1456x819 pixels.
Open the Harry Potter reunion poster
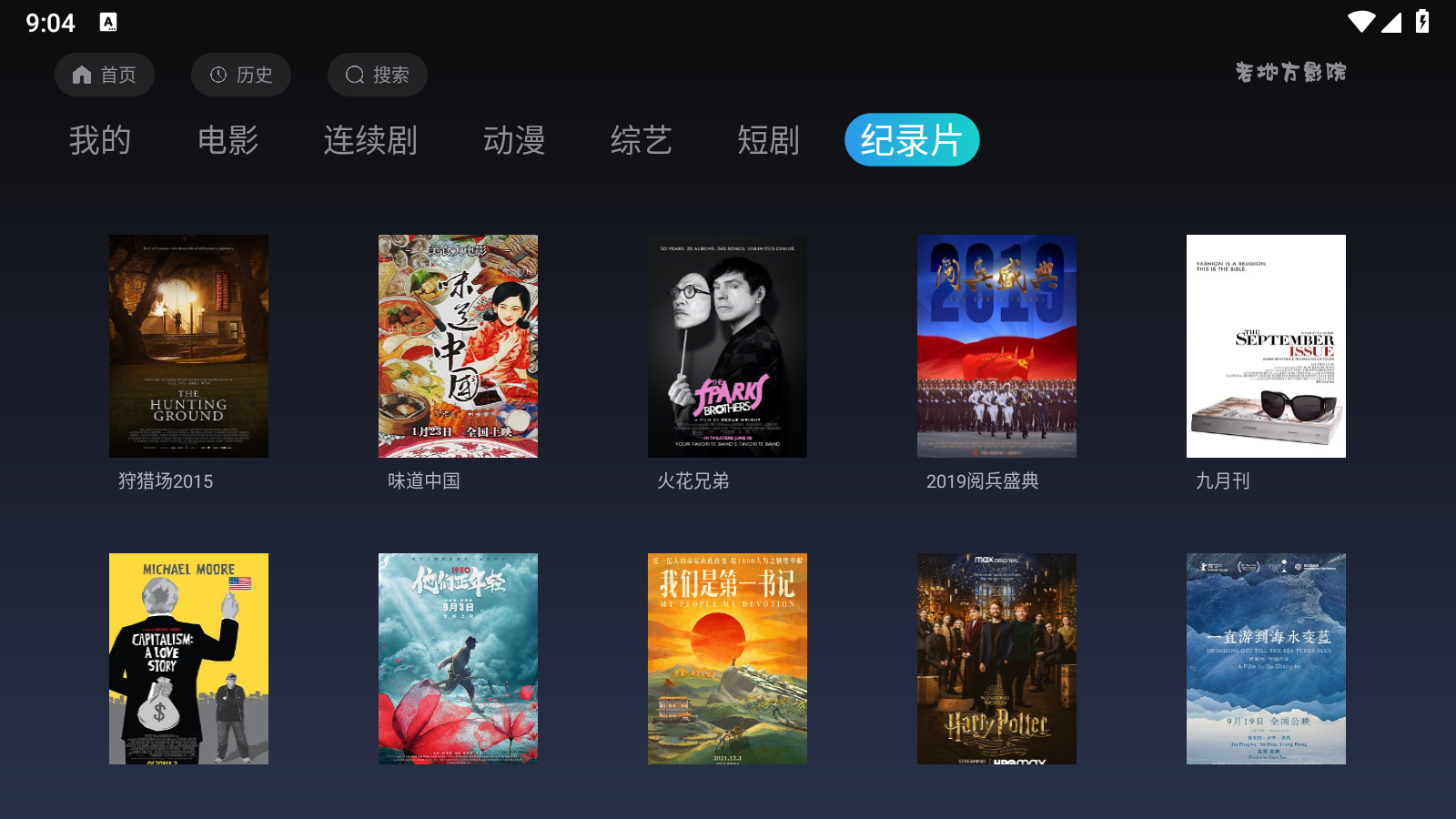(996, 659)
